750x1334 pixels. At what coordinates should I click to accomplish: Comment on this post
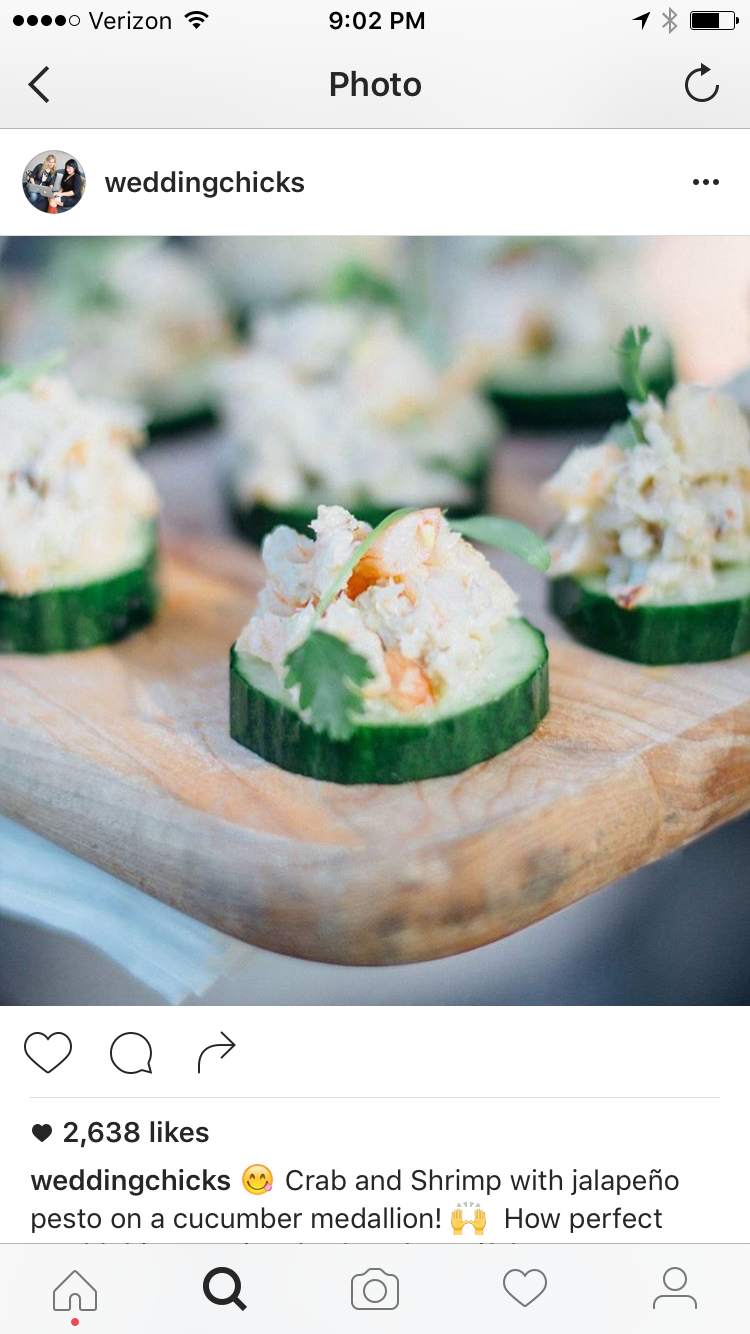[131, 1053]
